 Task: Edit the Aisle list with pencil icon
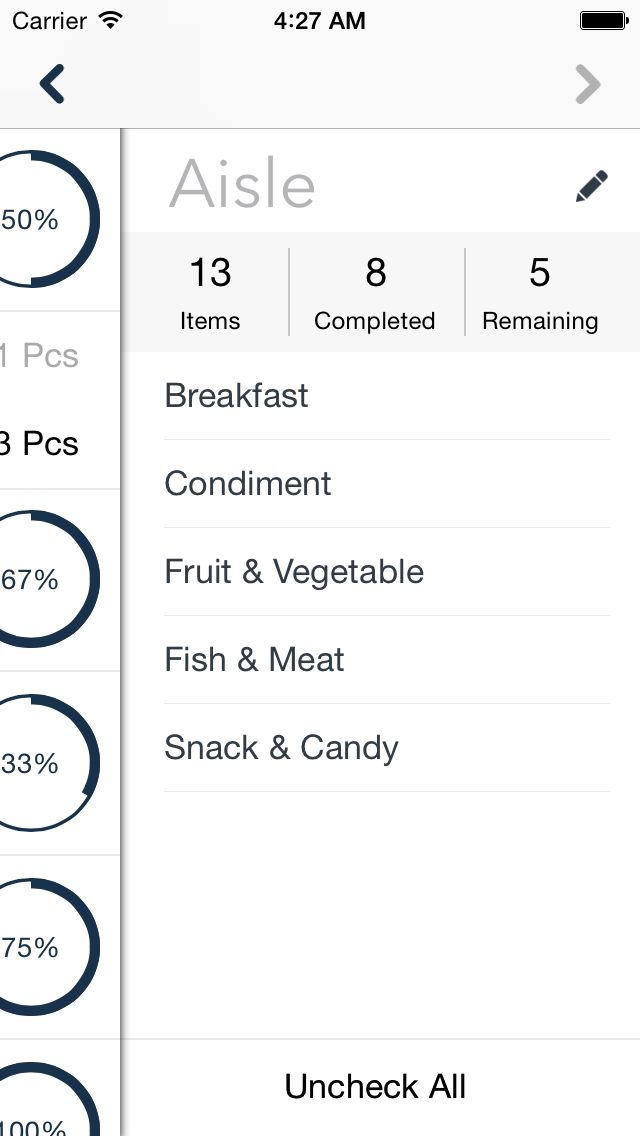click(x=591, y=186)
